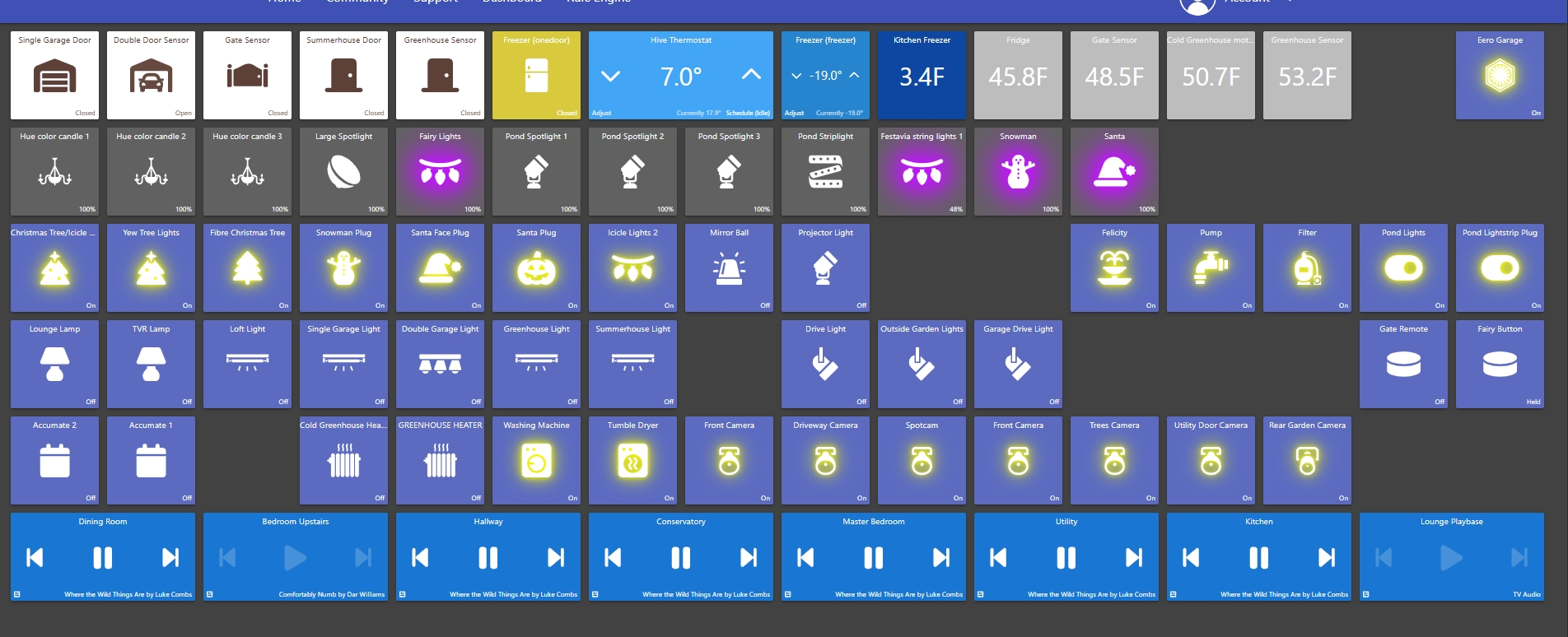1568x637 pixels.
Task: Turn on the Lounge Lamp
Action: point(54,365)
